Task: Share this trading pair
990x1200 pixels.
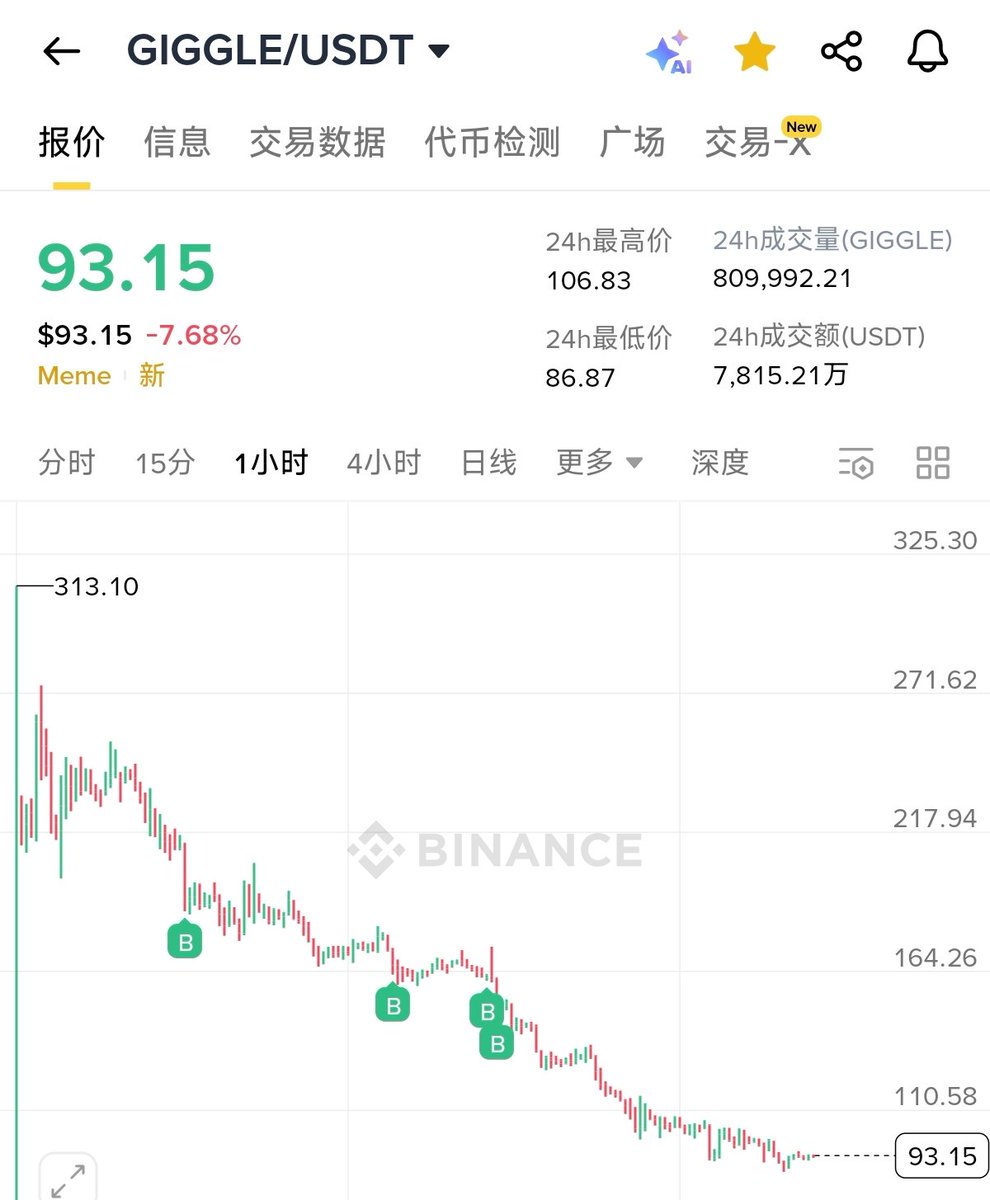Action: click(841, 52)
